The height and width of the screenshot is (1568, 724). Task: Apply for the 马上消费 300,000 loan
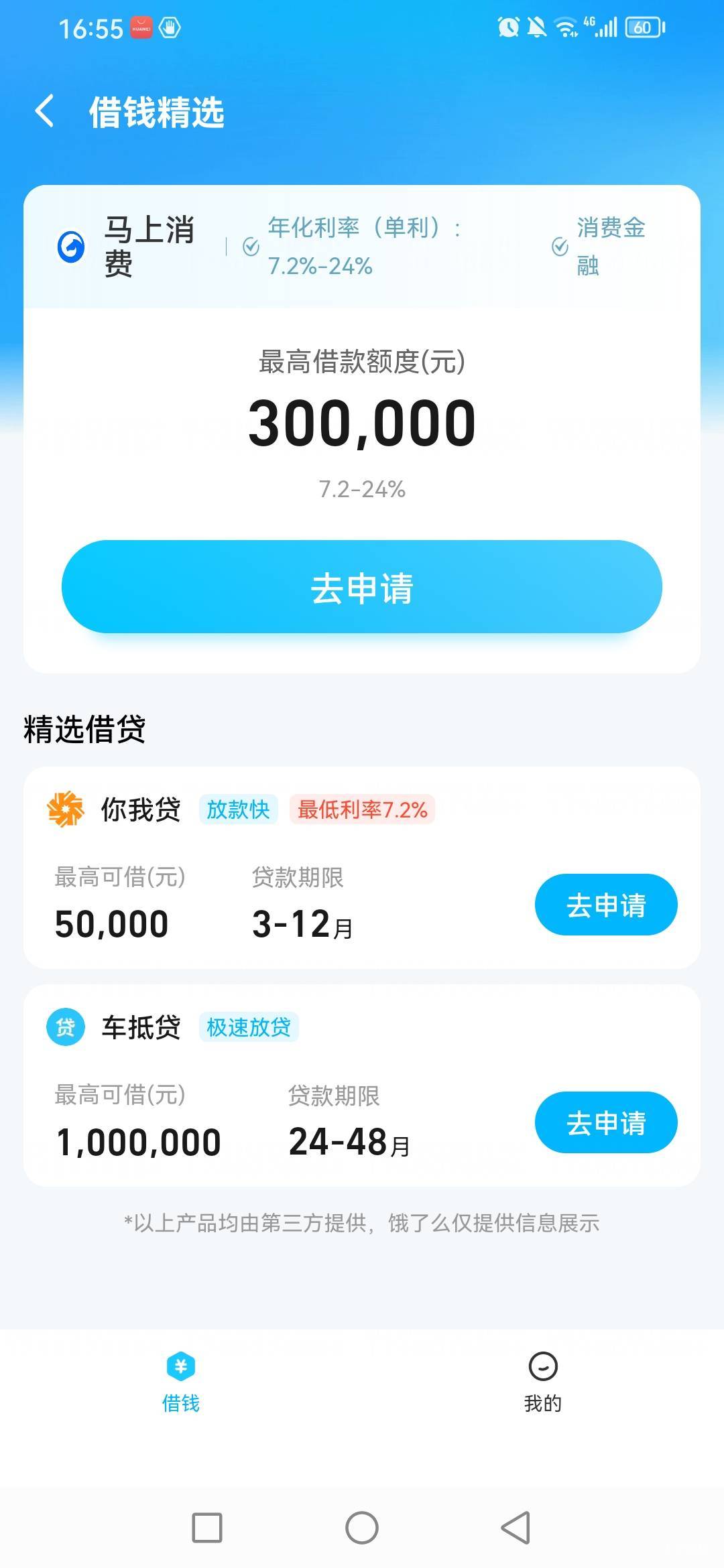[362, 587]
